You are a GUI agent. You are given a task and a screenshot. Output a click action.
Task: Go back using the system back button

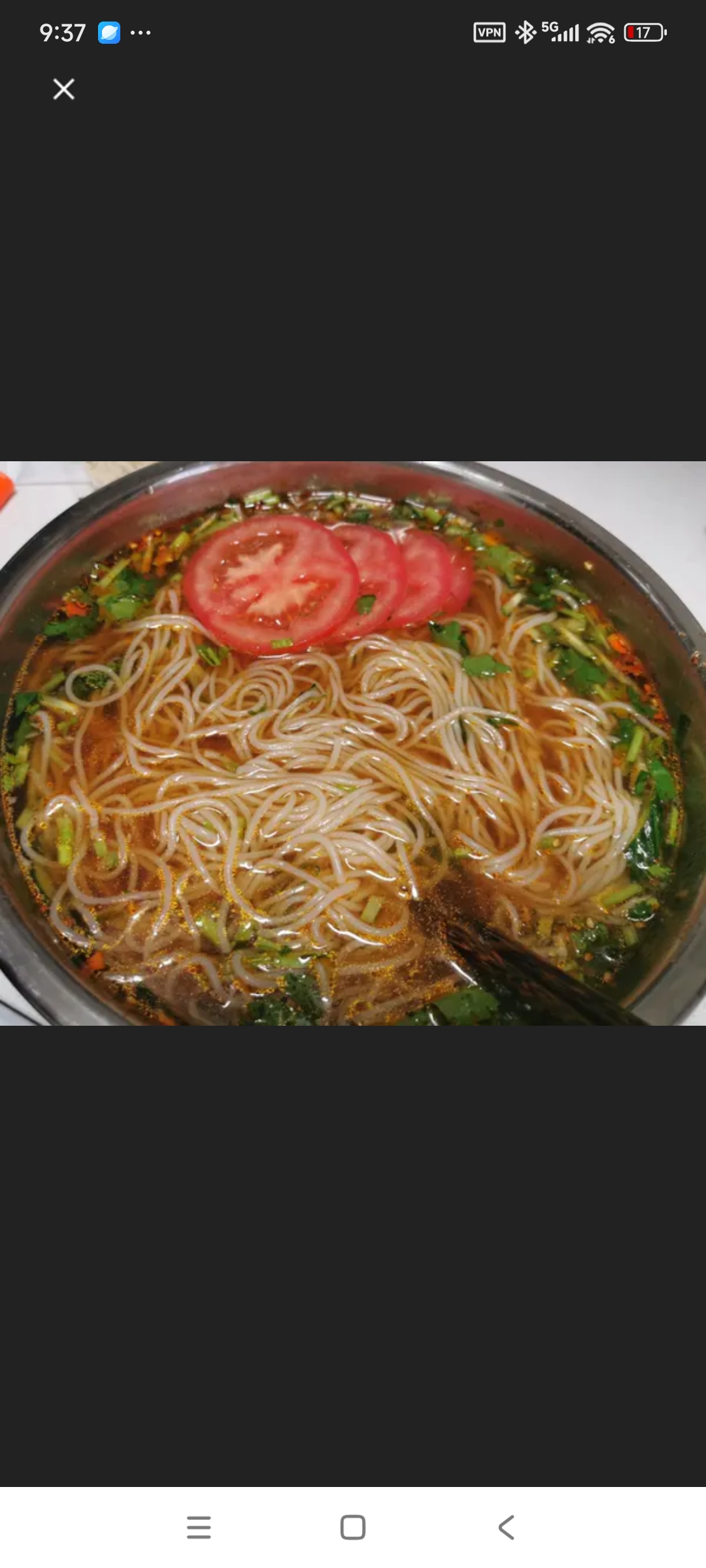pos(507,1527)
